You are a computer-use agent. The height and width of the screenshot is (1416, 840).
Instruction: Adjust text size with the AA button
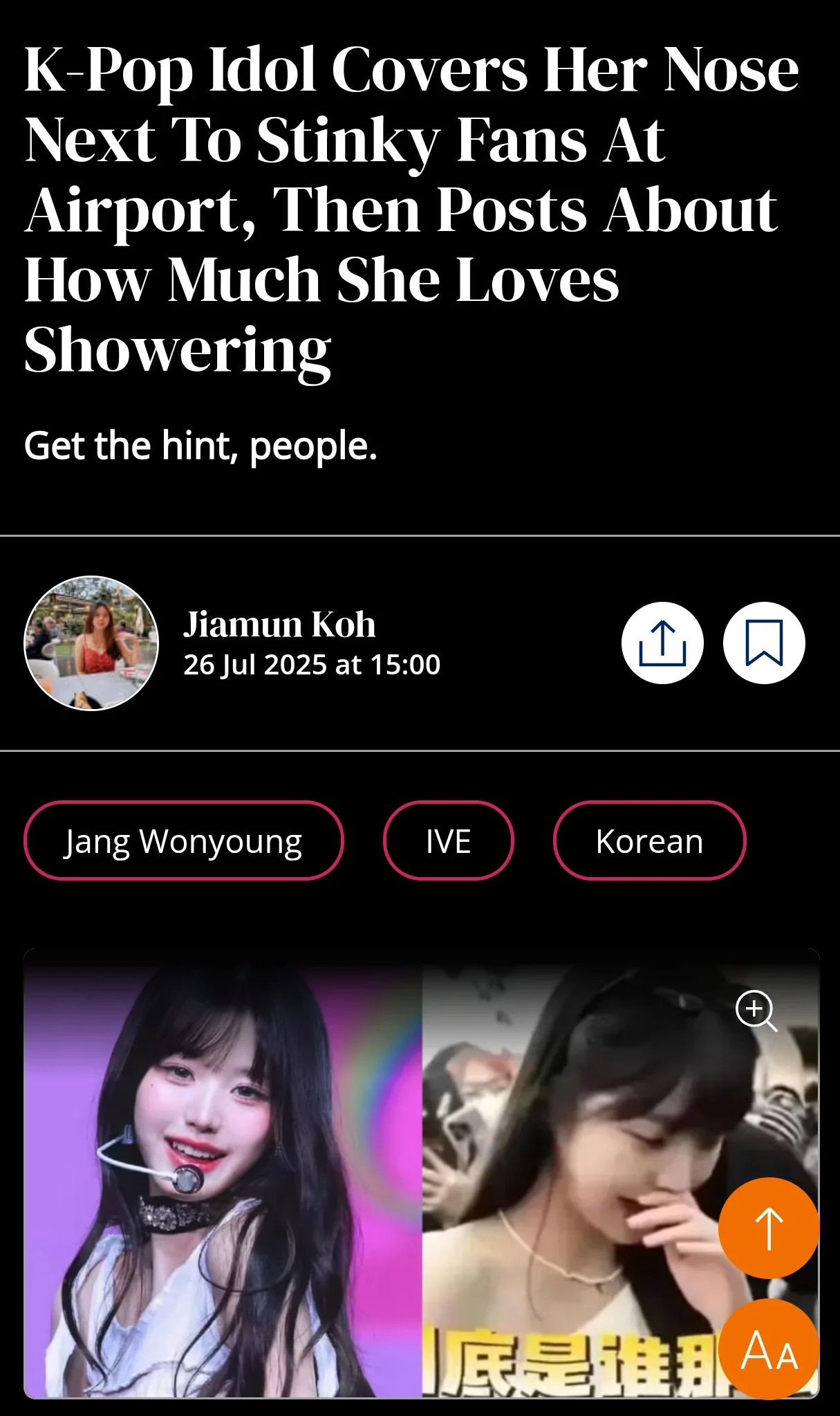tap(769, 1350)
